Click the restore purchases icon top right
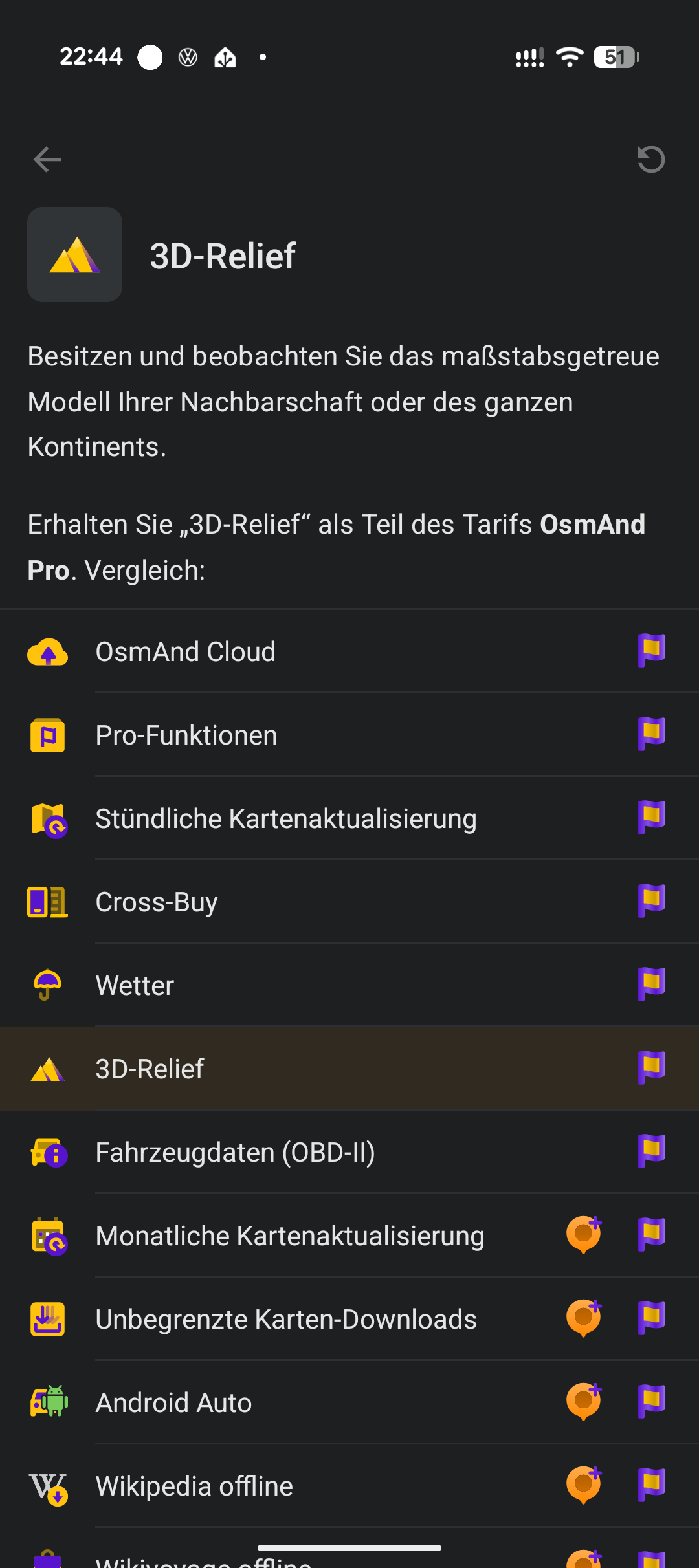Image resolution: width=699 pixels, height=1568 pixels. click(x=650, y=159)
